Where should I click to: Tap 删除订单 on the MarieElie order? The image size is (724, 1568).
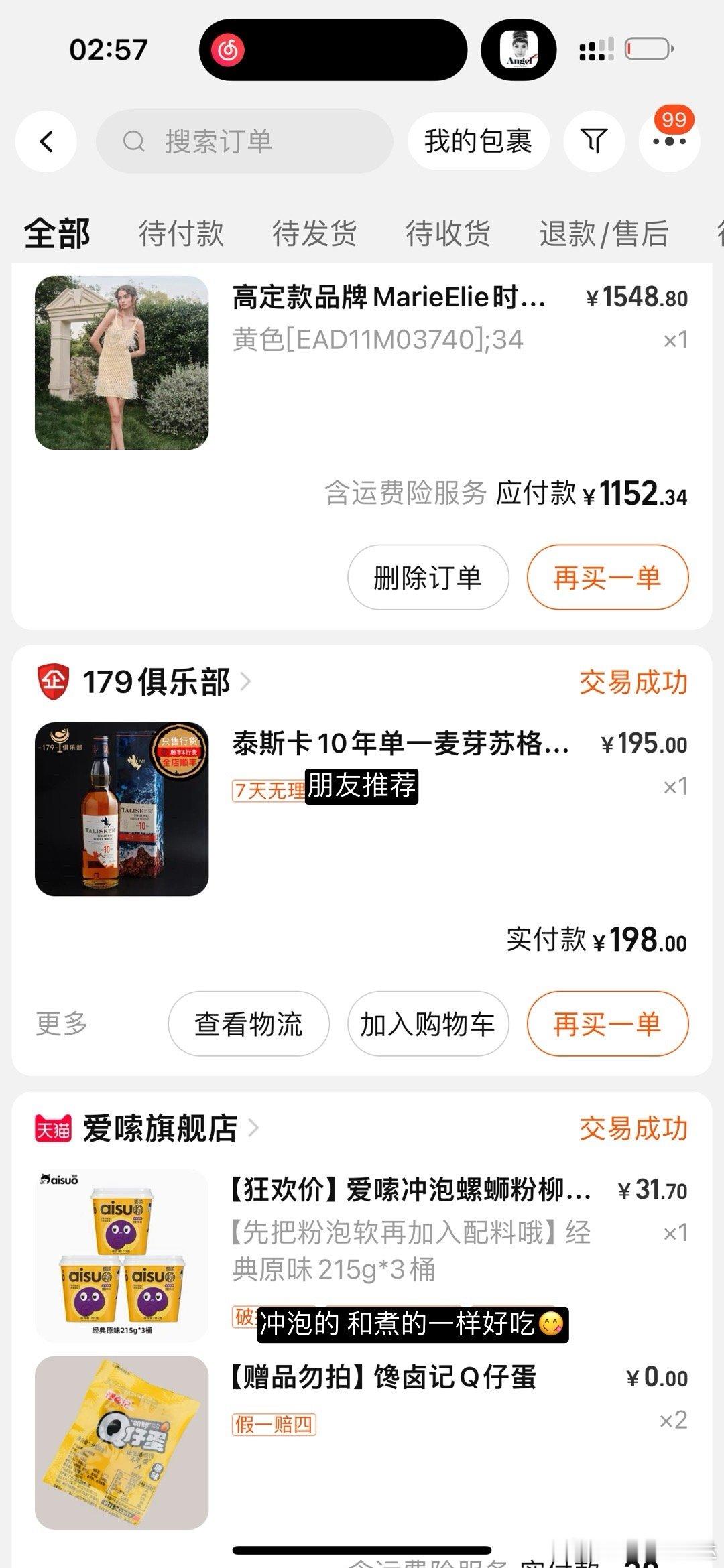(428, 578)
